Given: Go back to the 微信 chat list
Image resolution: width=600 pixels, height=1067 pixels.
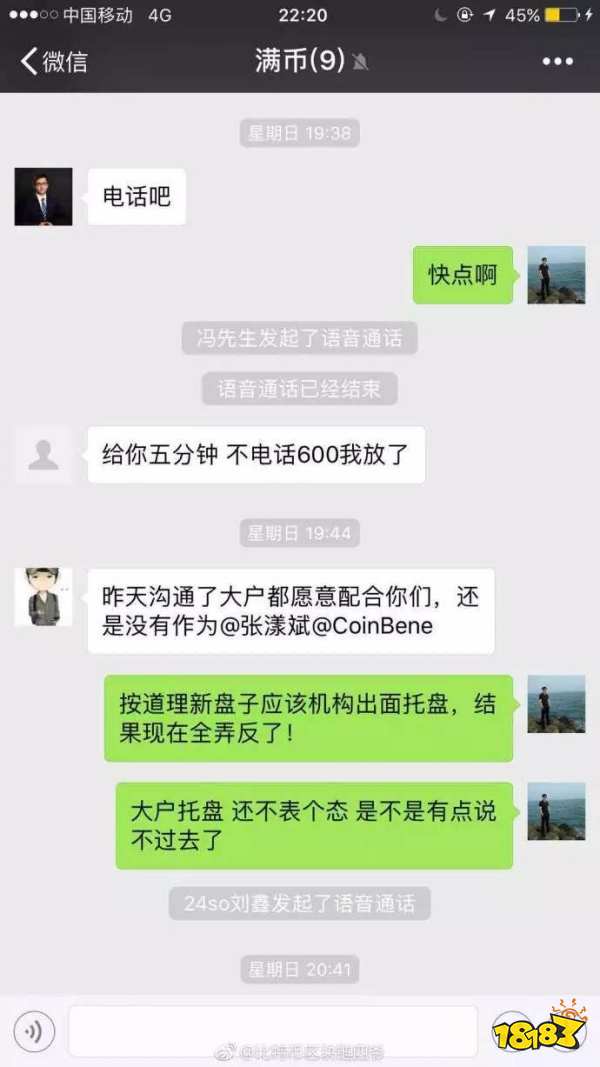Looking at the screenshot, I should pyautogui.click(x=54, y=61).
